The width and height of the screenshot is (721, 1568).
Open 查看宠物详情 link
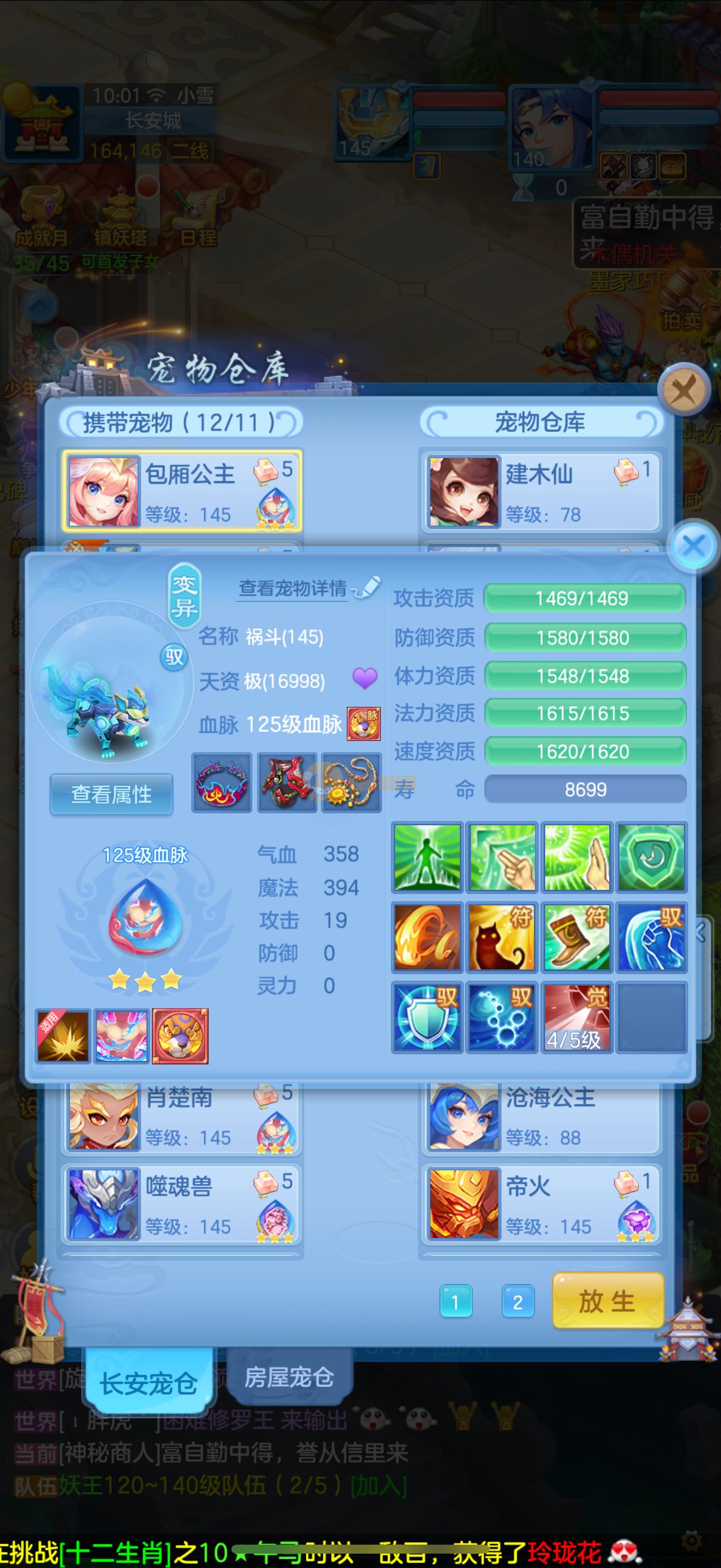(293, 588)
